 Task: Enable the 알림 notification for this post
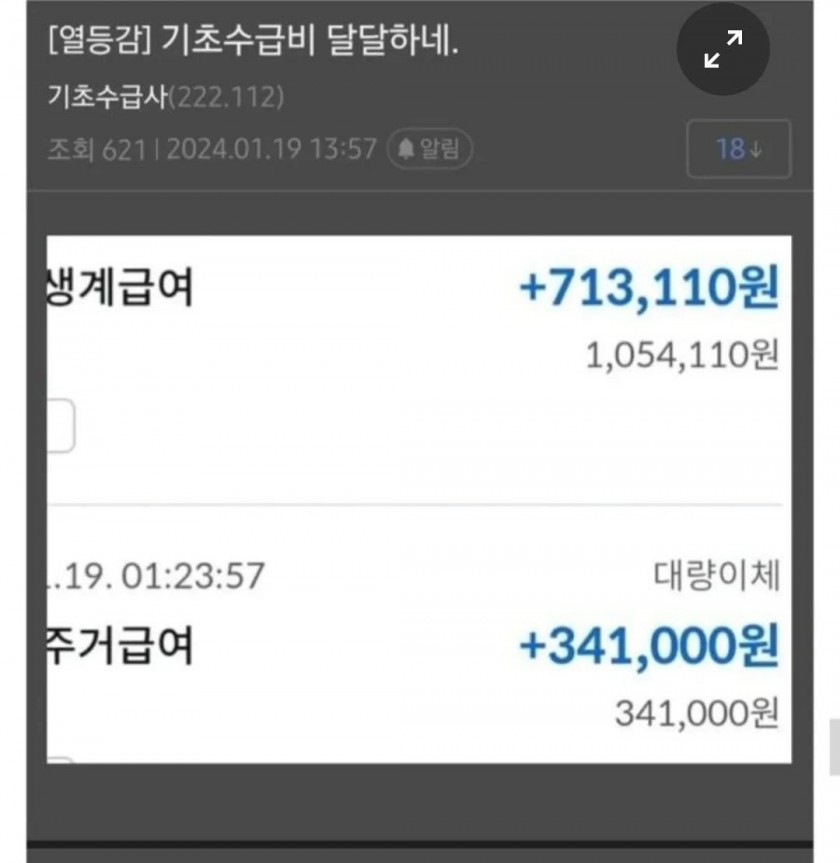[429, 150]
